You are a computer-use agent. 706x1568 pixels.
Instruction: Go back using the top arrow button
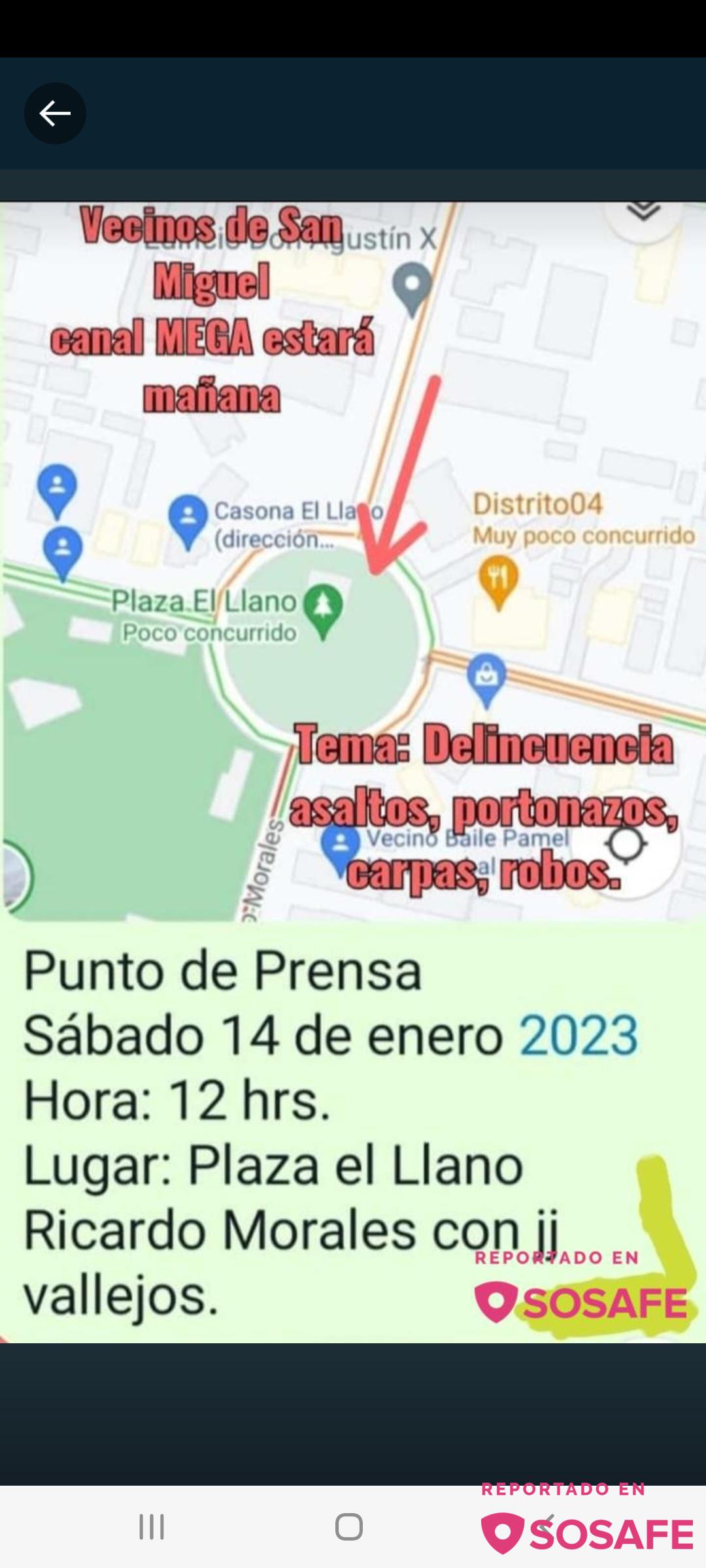(55, 113)
